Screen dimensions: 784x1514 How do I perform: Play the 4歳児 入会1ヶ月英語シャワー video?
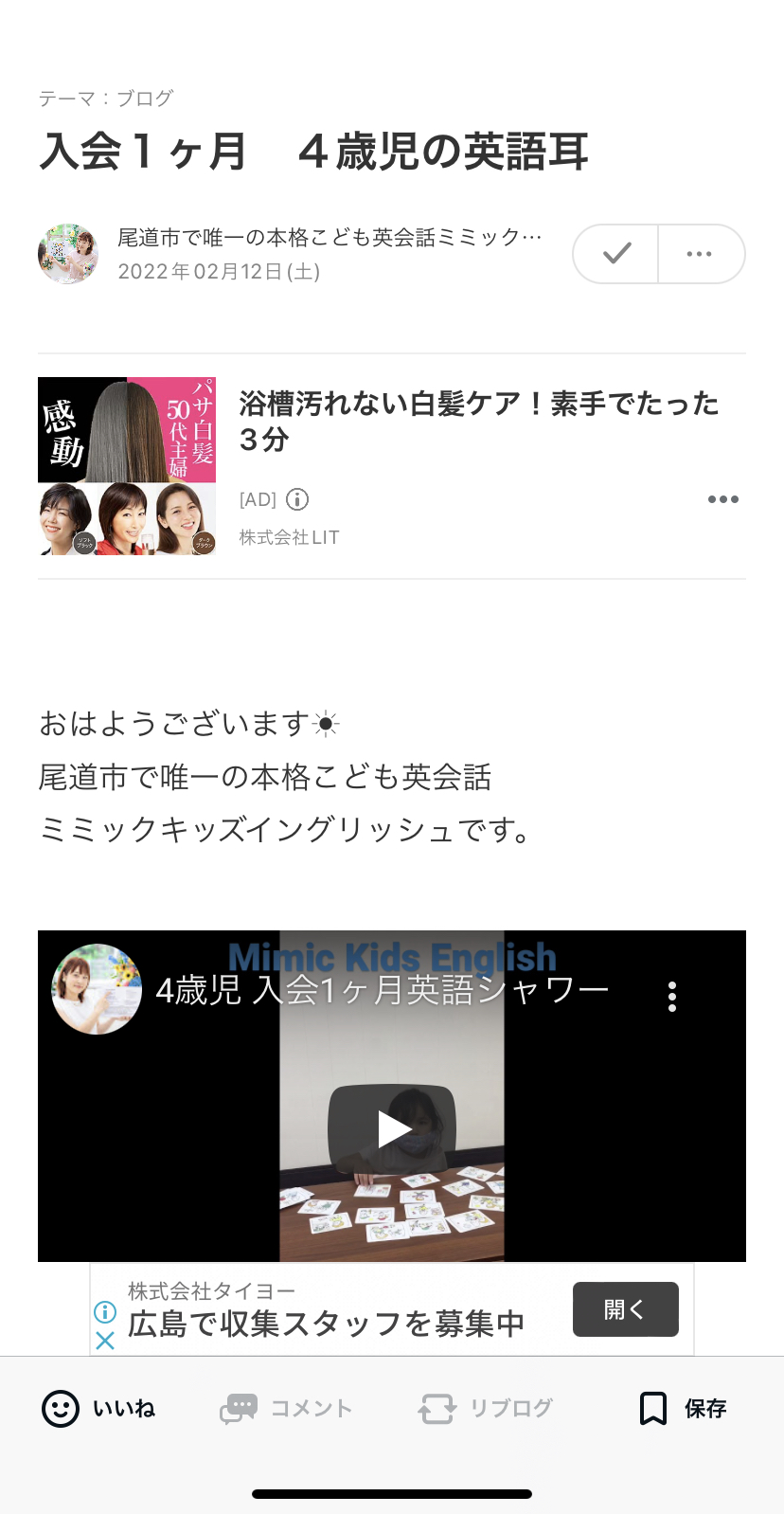click(x=392, y=1128)
